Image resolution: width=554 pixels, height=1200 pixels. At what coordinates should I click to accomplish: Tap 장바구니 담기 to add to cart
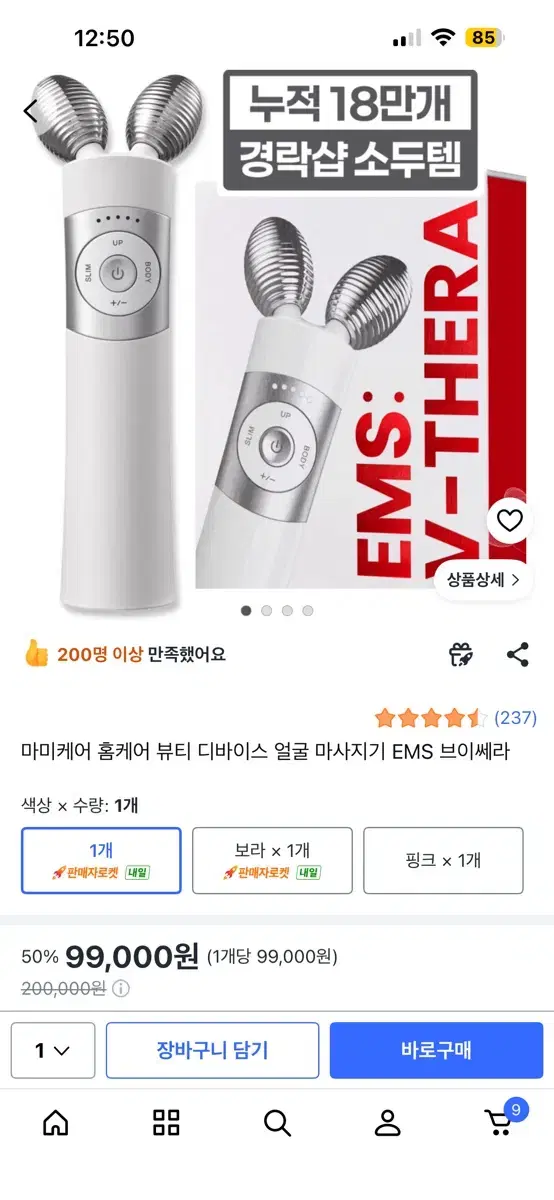pyautogui.click(x=212, y=1050)
